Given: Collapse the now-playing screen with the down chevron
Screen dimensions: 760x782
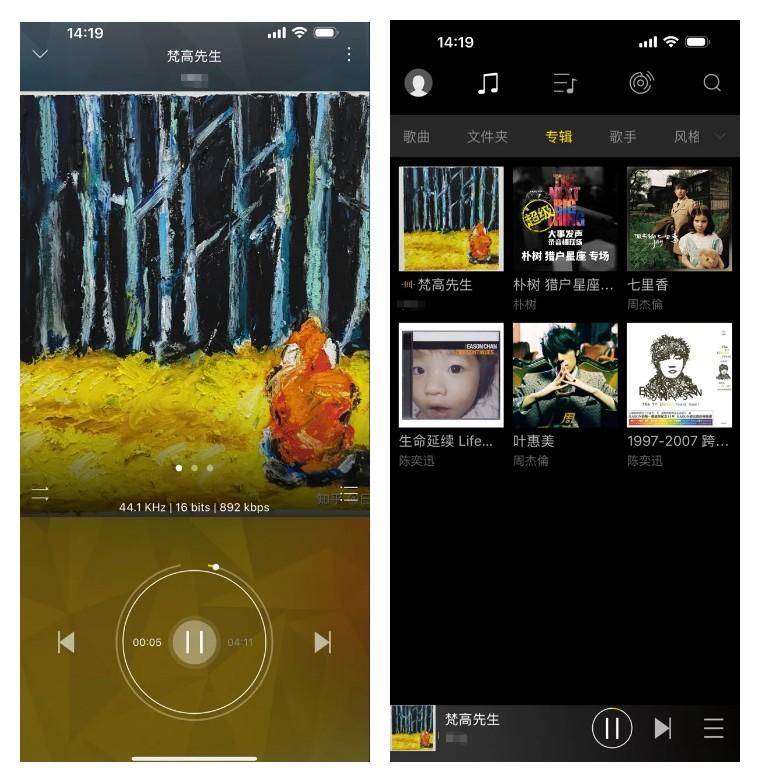Looking at the screenshot, I should pos(40,54).
